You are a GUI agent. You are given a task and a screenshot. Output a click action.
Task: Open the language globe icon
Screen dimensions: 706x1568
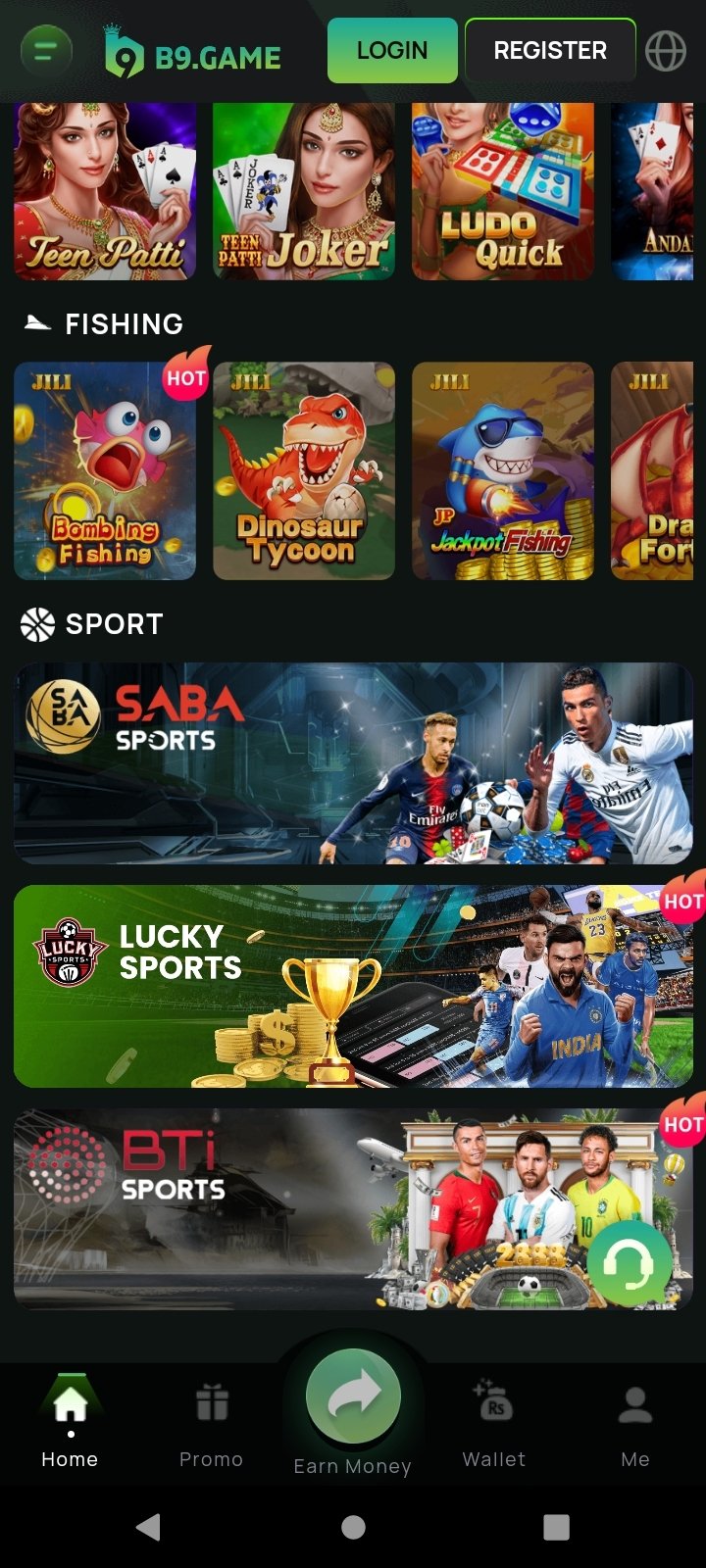[x=666, y=51]
